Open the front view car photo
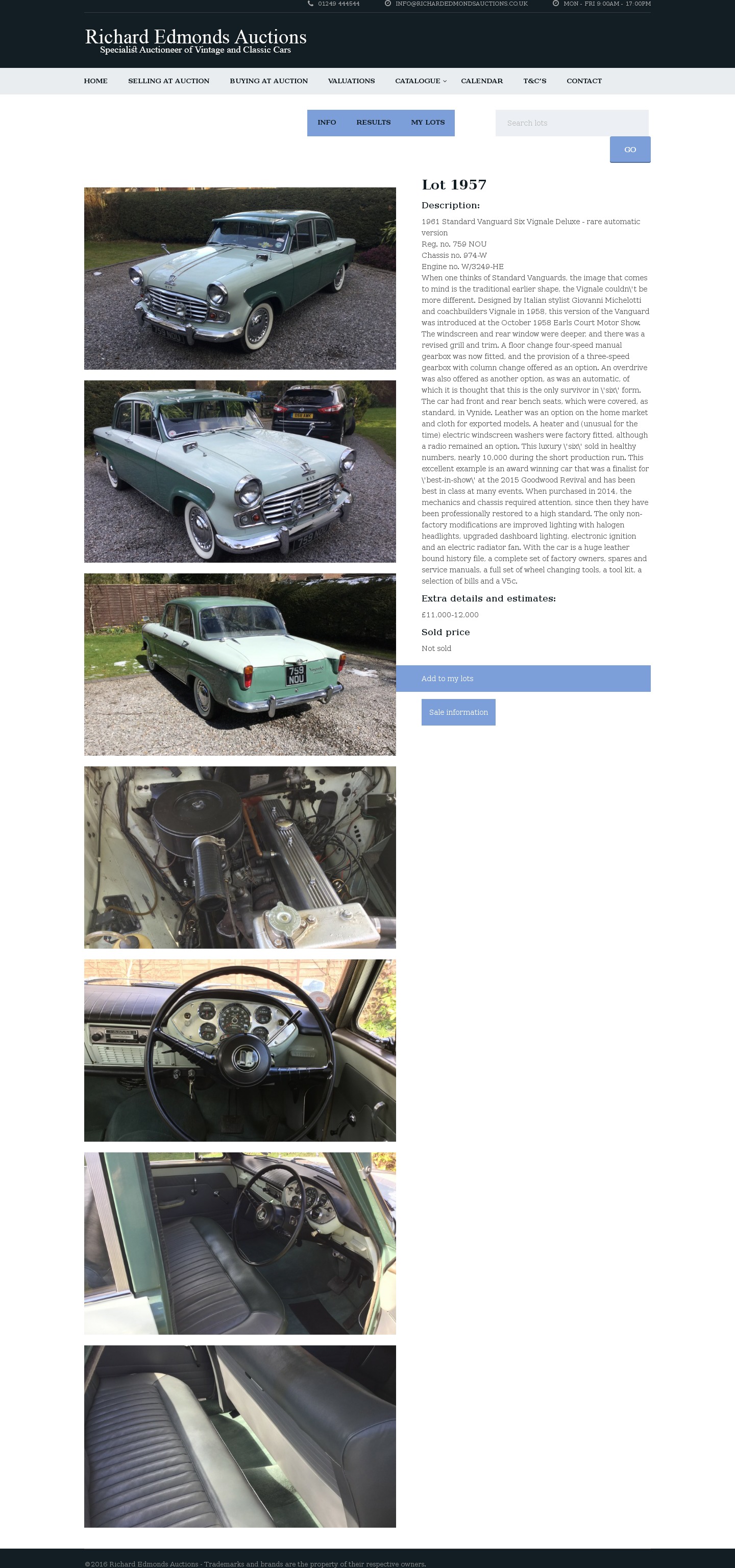 [240, 278]
